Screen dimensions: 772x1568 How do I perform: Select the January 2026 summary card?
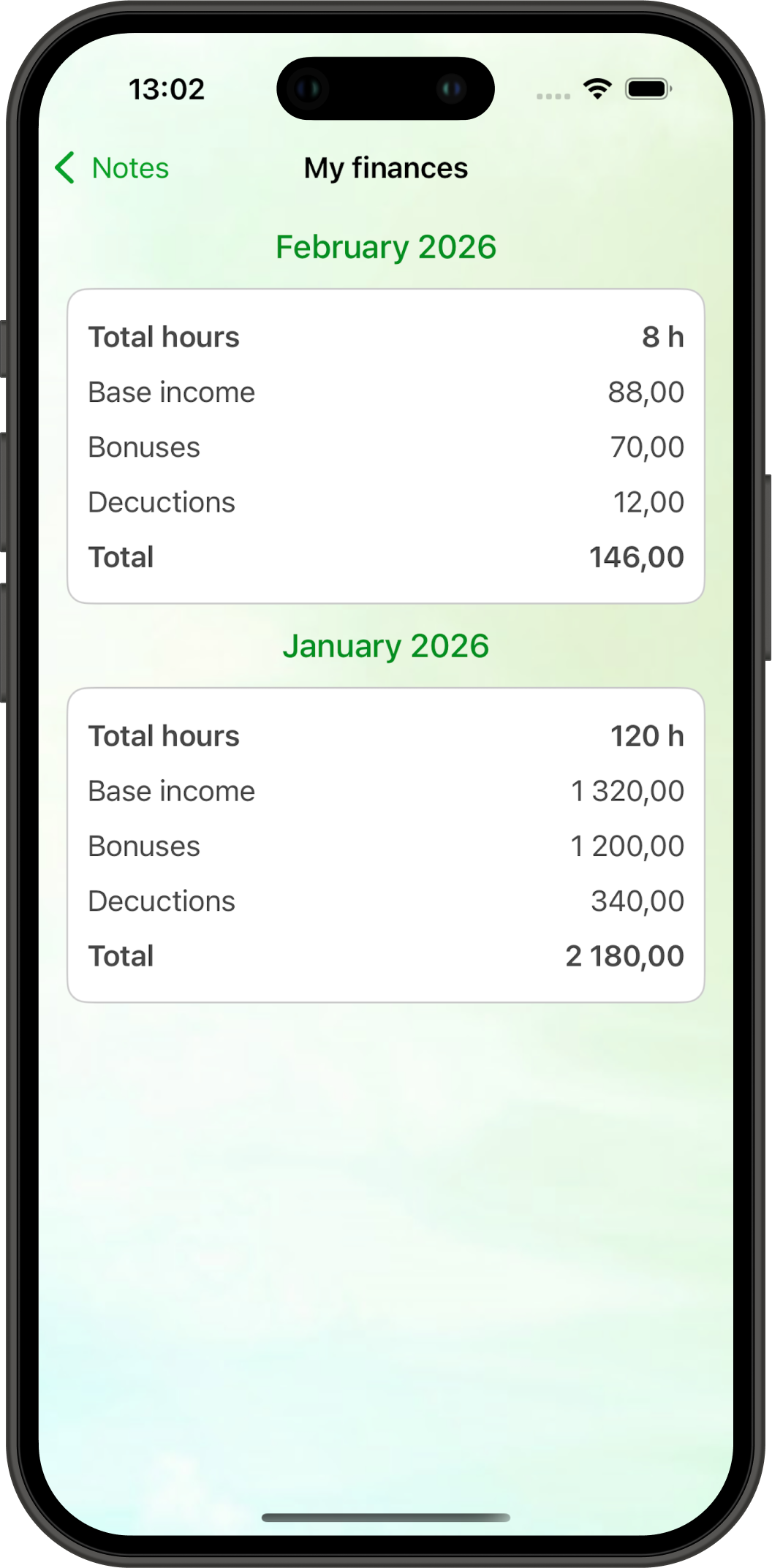click(x=385, y=844)
